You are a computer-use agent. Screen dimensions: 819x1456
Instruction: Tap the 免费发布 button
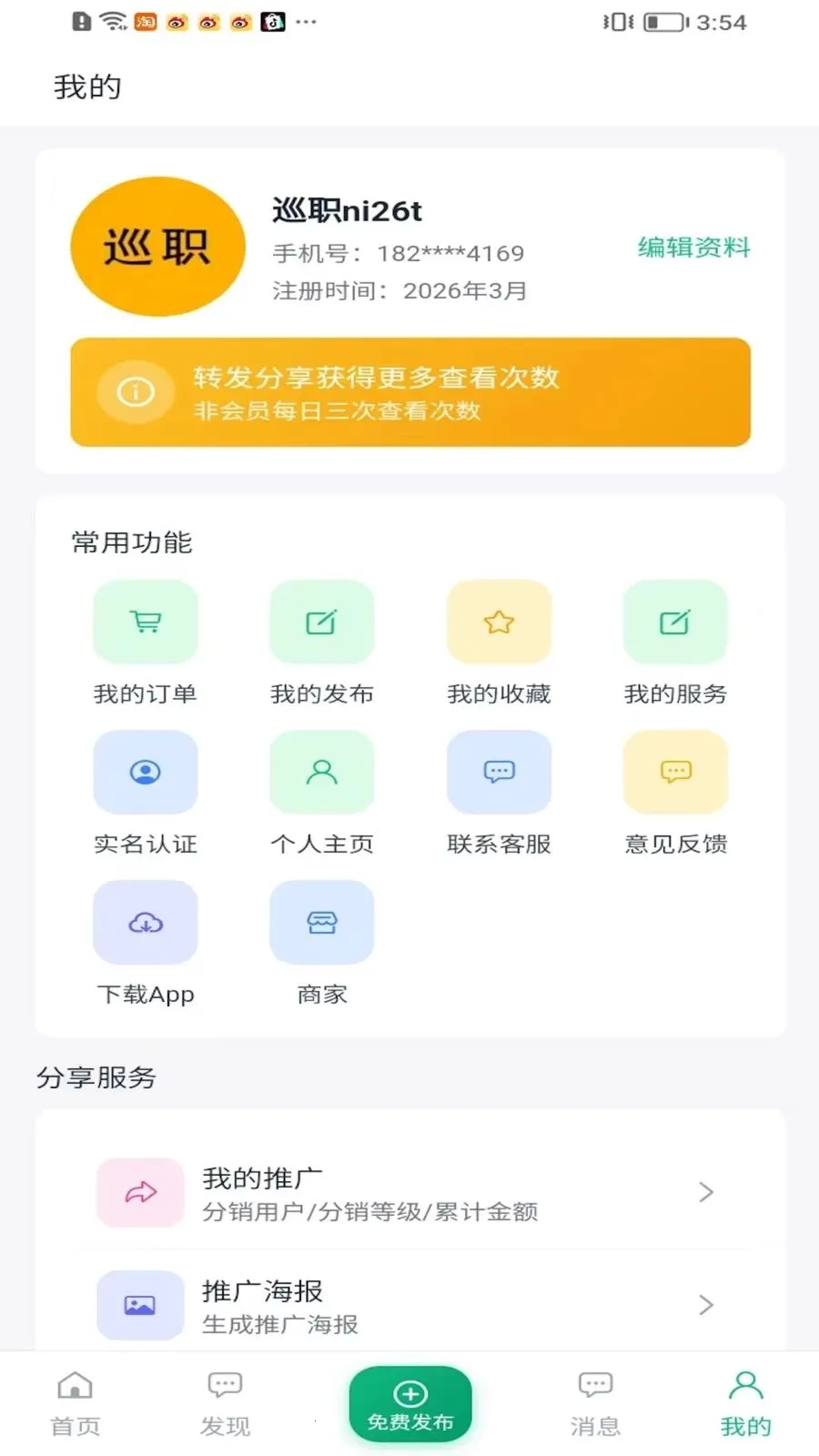point(410,1404)
